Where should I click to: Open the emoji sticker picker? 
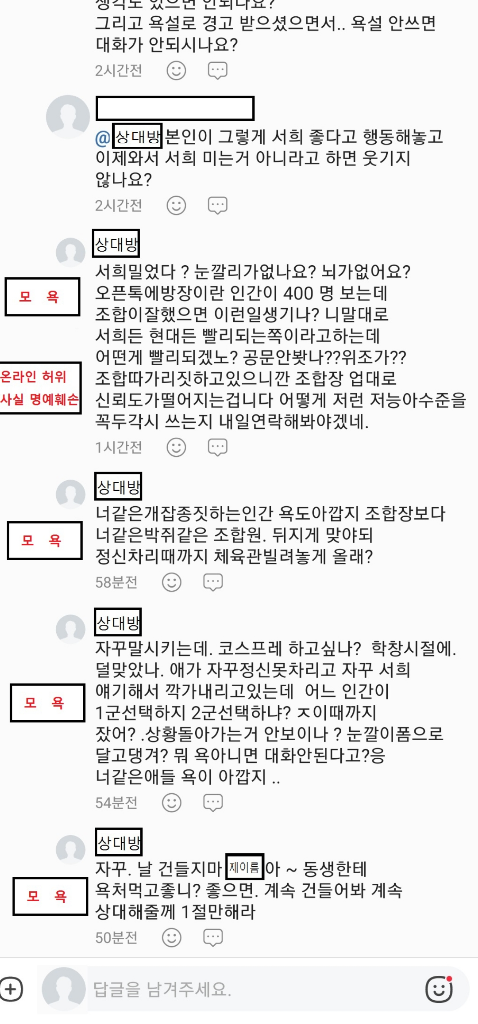point(439,989)
